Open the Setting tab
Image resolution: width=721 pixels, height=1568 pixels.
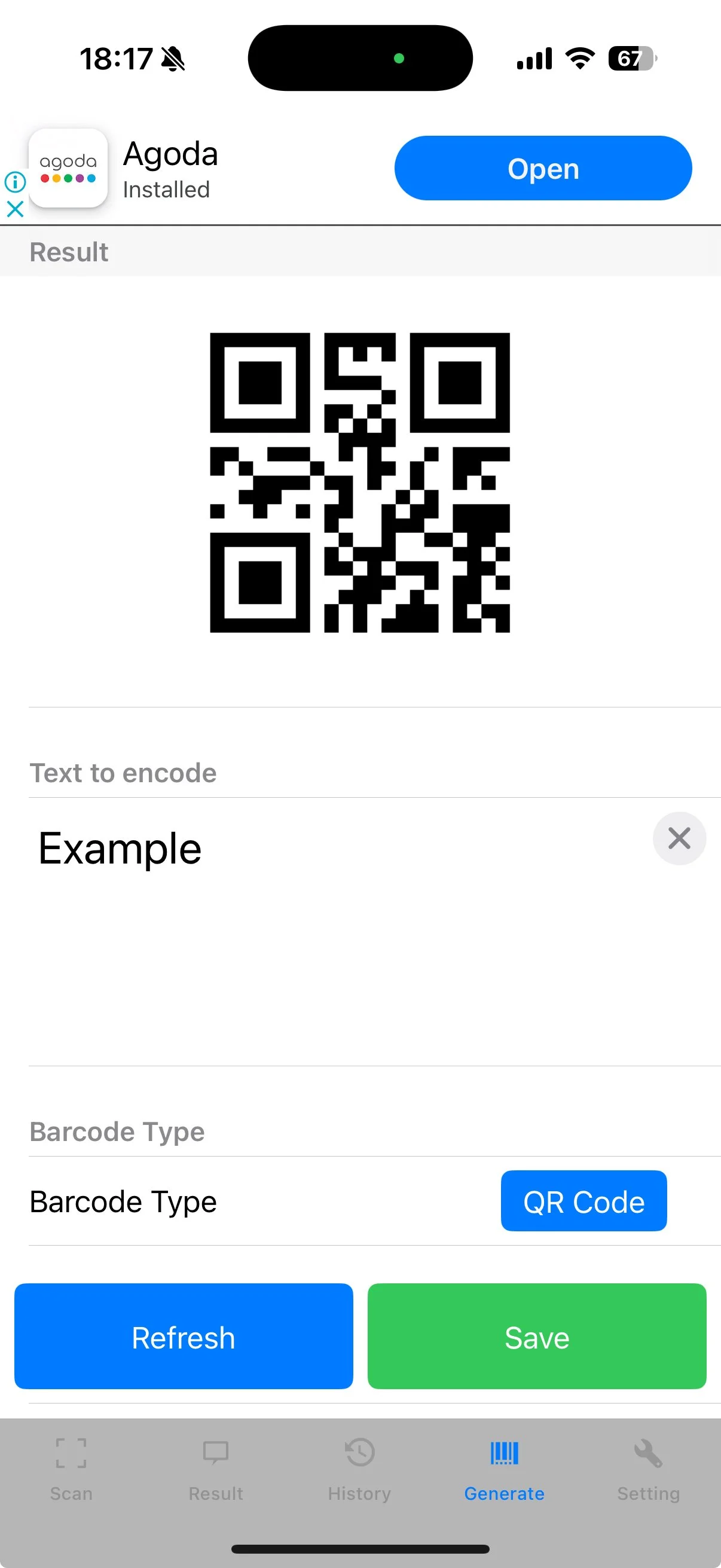[x=649, y=1468]
